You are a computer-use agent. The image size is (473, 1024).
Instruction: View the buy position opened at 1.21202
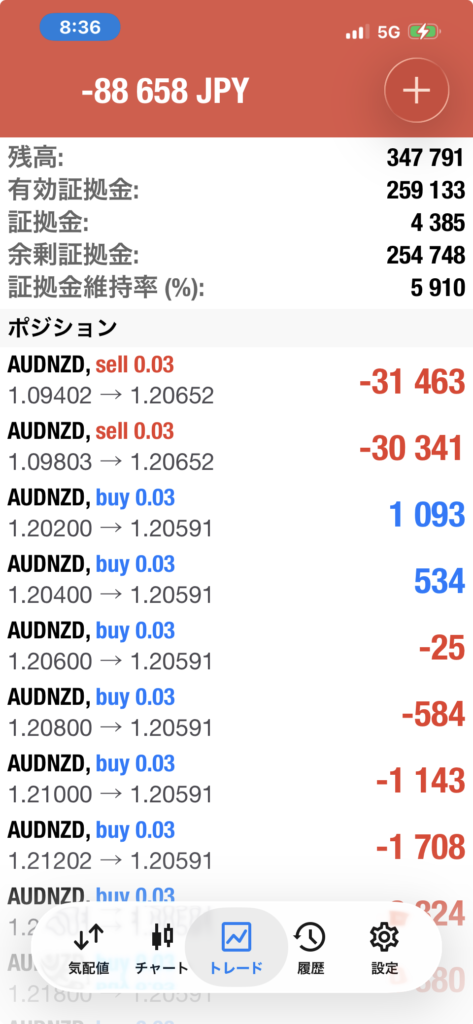click(x=236, y=846)
